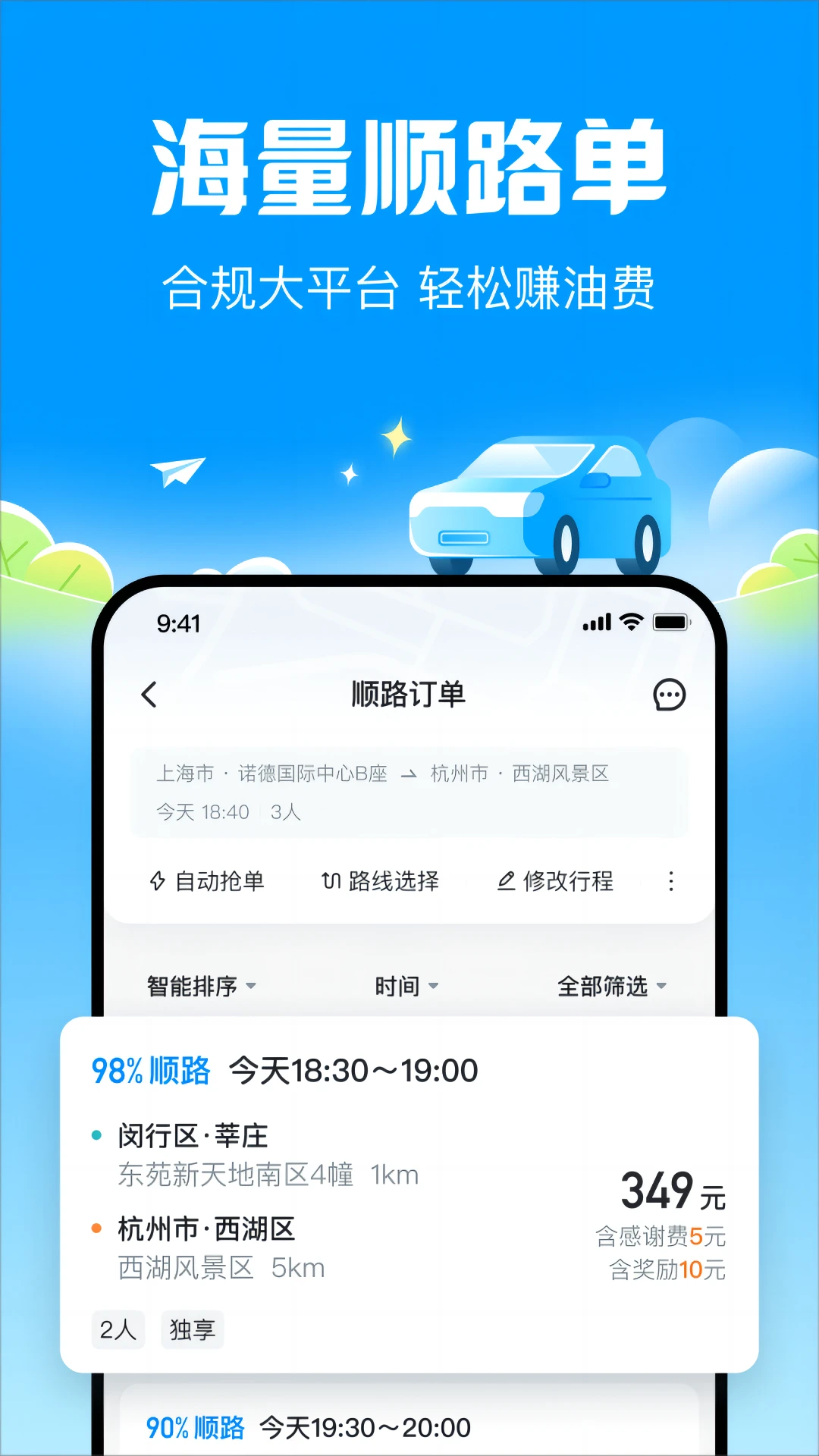Open the three-dot overflow menu
The image size is (819, 1456).
670,881
